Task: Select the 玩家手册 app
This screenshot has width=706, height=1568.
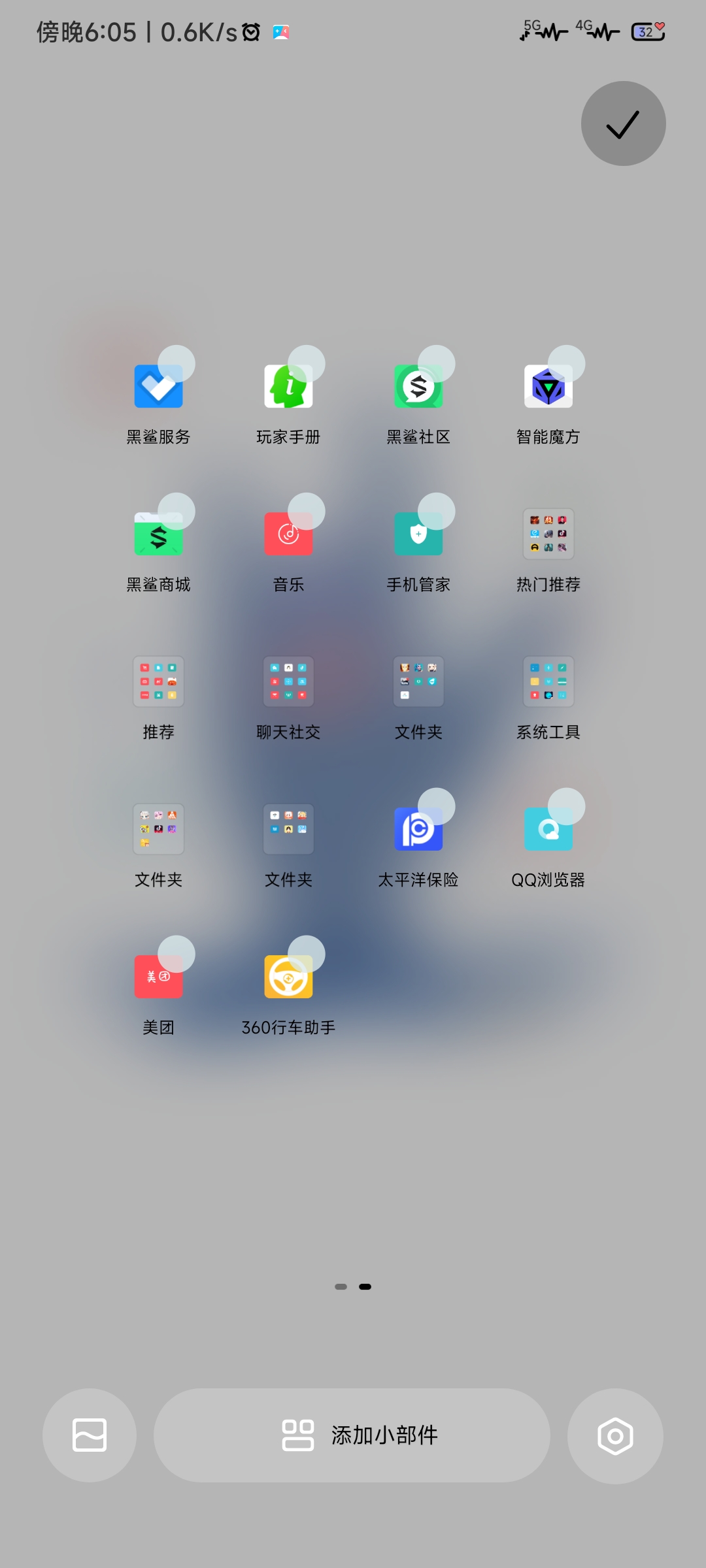Action: pyautogui.click(x=288, y=386)
